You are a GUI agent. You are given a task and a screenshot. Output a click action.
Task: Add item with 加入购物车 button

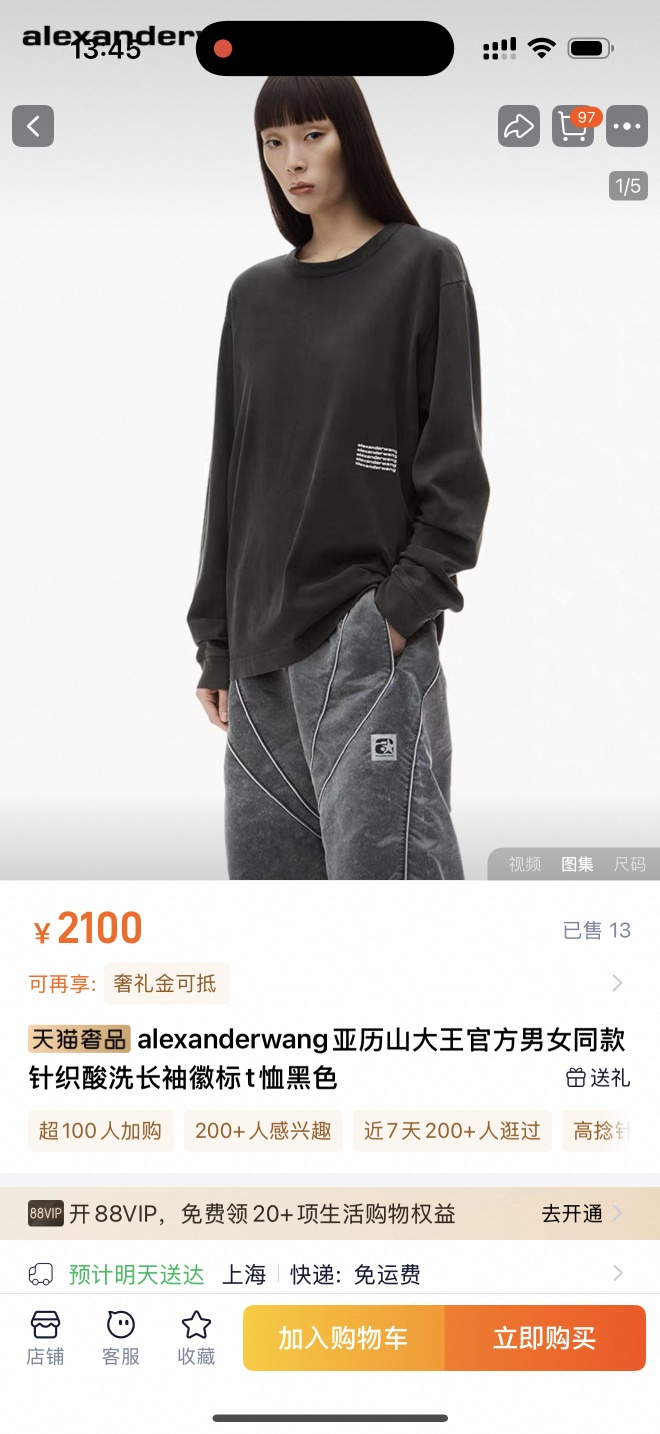[343, 1338]
